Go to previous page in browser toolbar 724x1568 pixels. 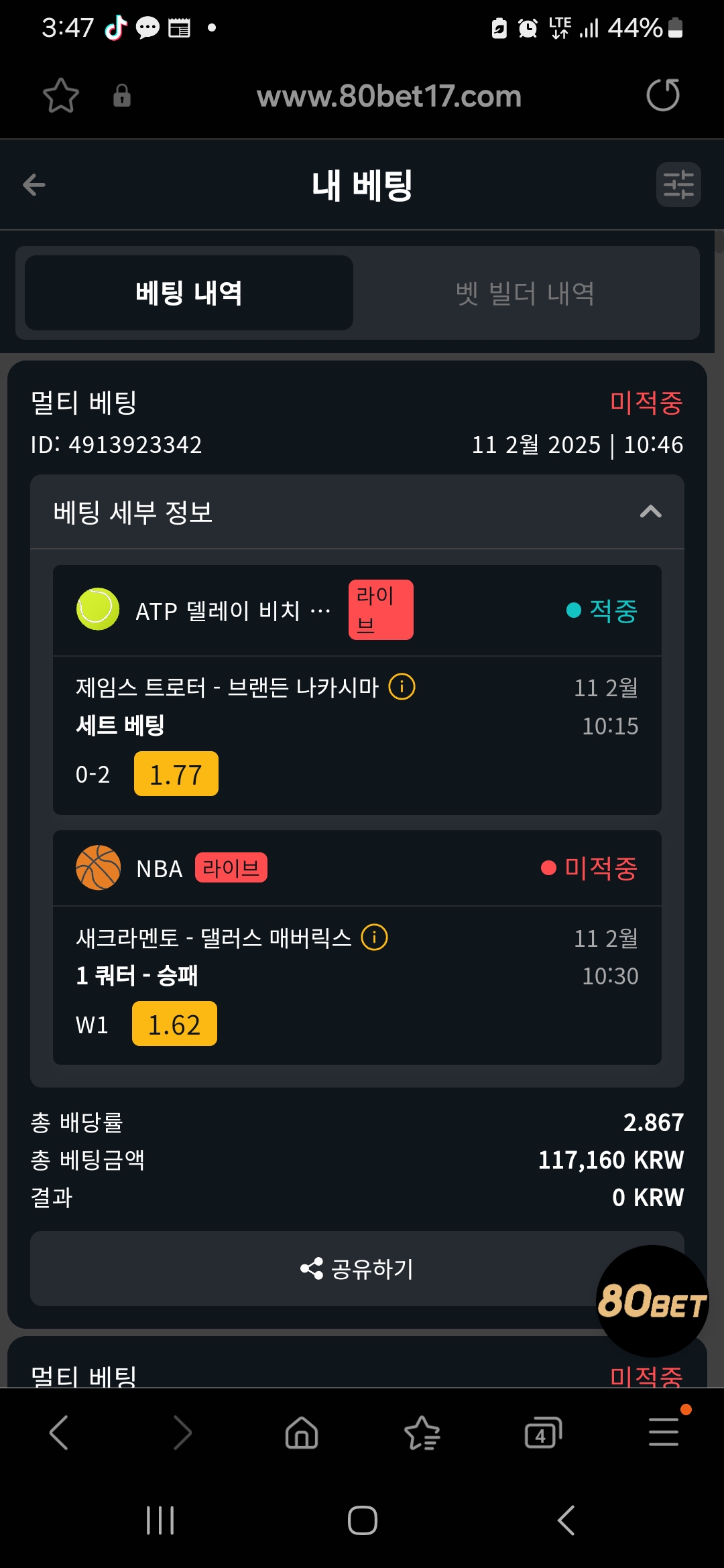pos(59,1433)
